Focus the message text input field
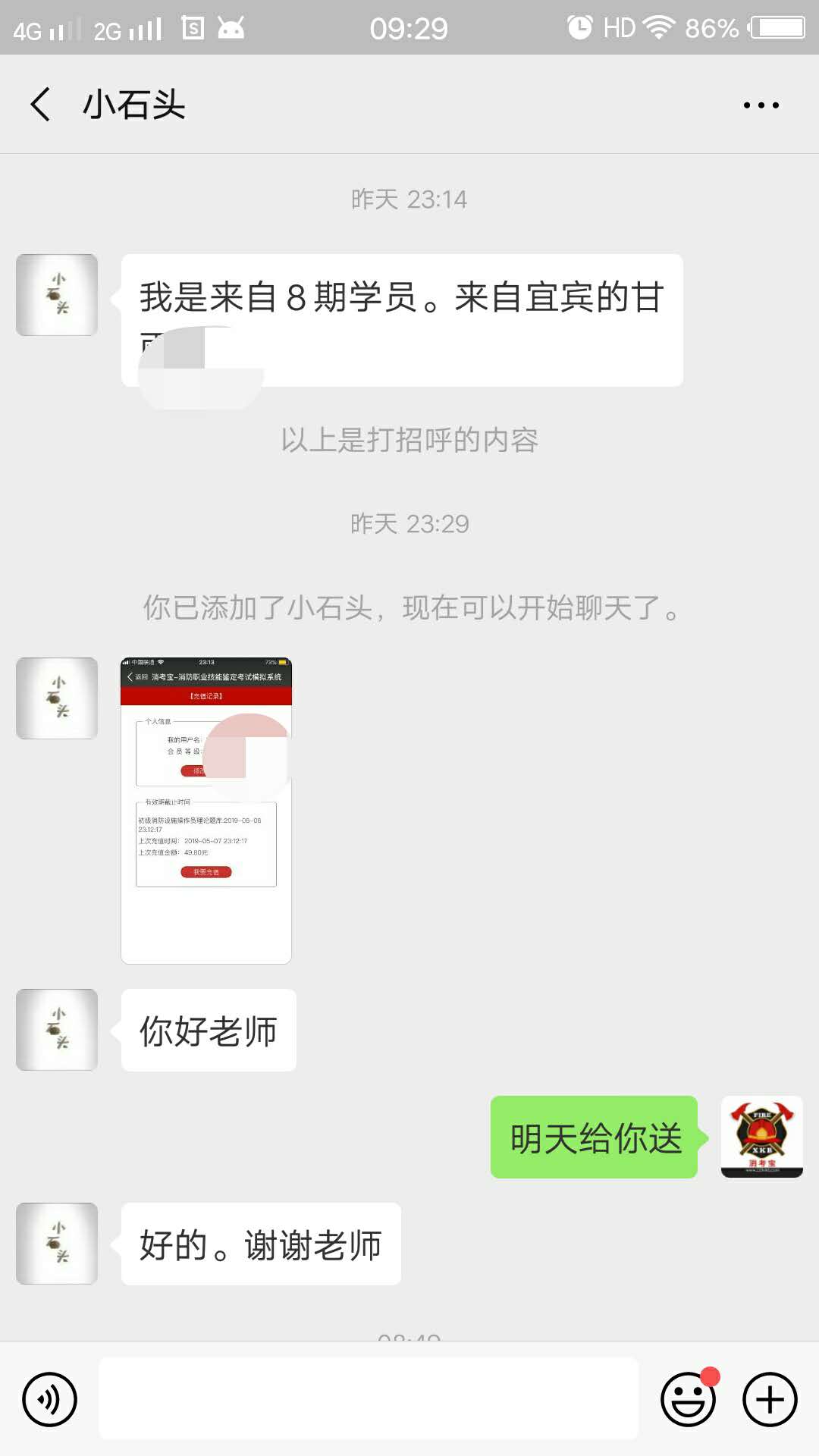819x1456 pixels. point(369,1399)
